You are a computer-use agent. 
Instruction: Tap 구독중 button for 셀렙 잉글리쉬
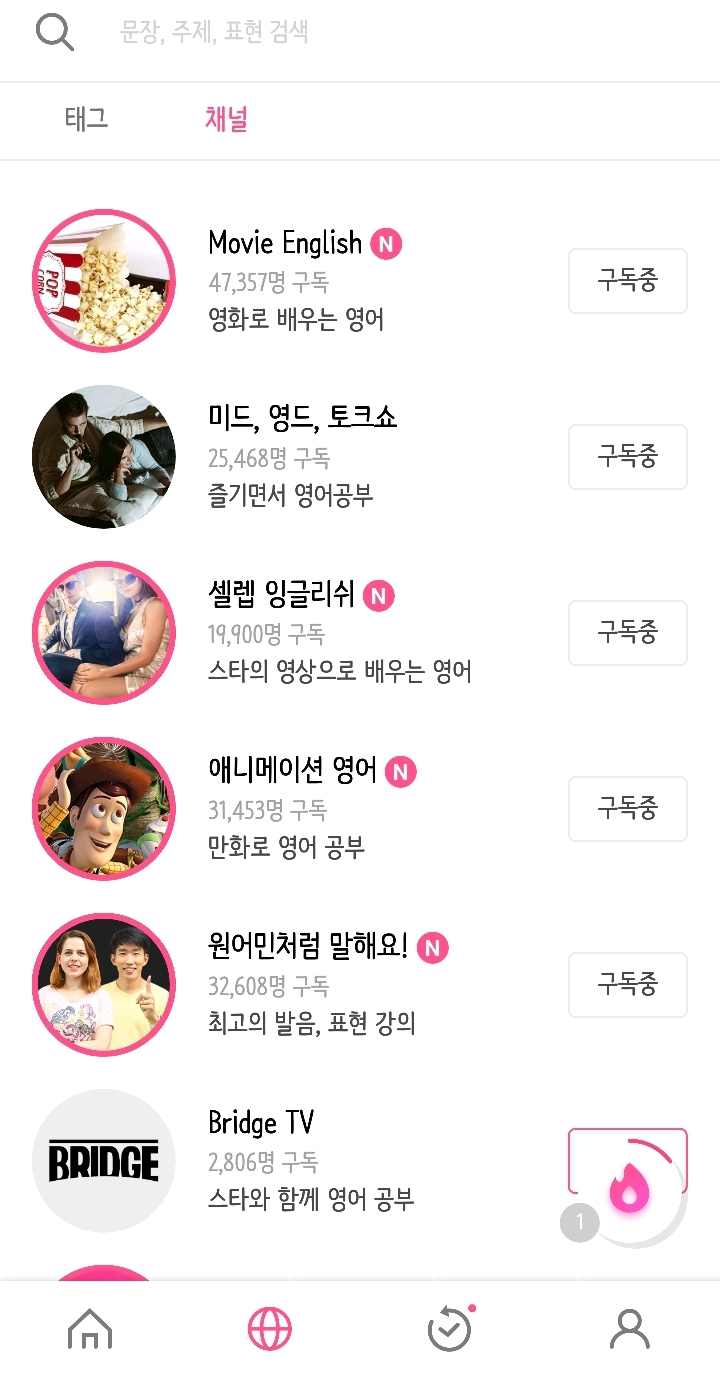pos(627,633)
